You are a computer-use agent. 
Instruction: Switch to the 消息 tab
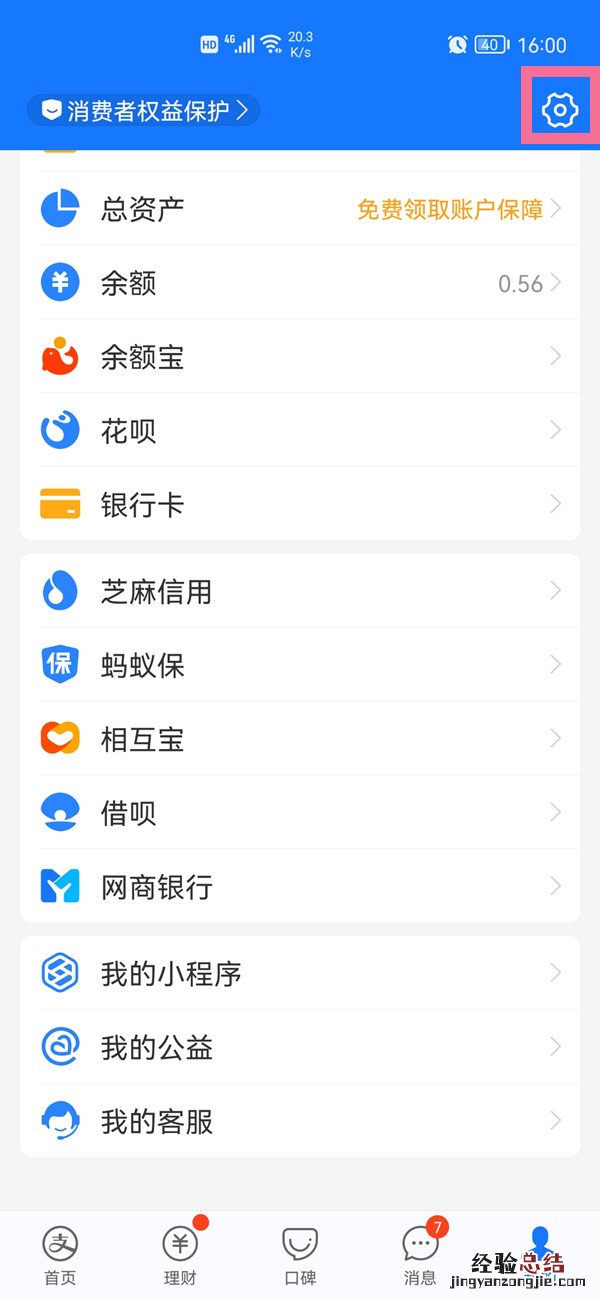(420, 1255)
